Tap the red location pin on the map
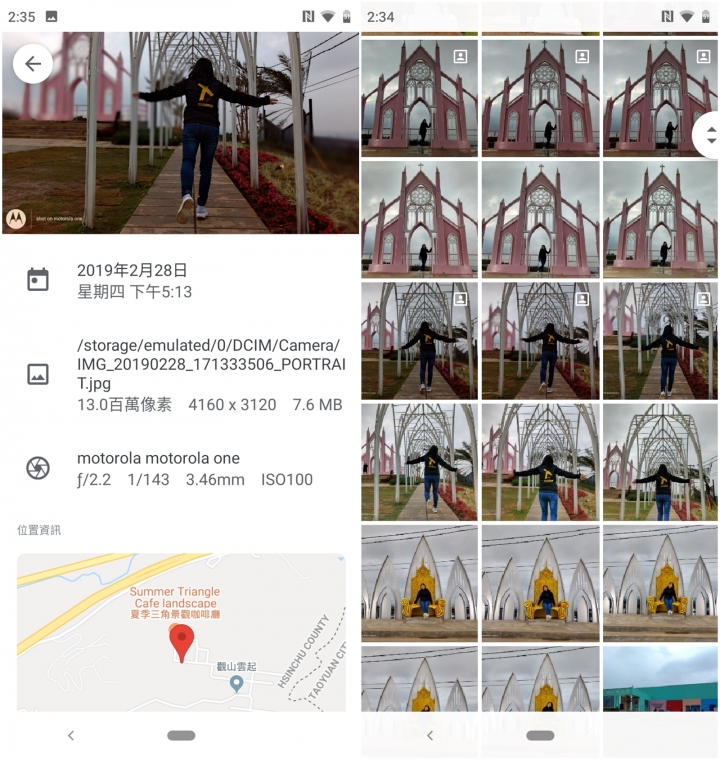The width and height of the screenshot is (720, 760). (181, 642)
